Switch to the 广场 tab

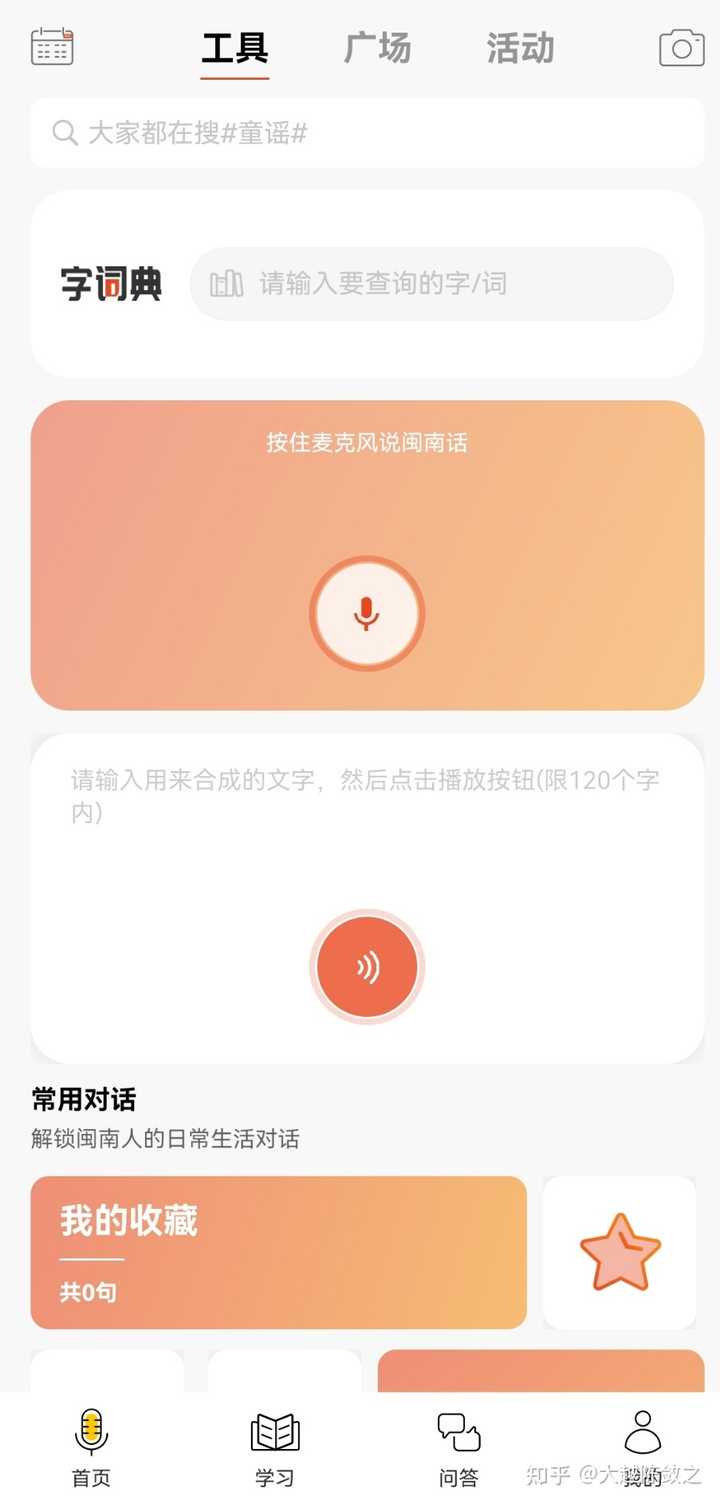click(377, 48)
